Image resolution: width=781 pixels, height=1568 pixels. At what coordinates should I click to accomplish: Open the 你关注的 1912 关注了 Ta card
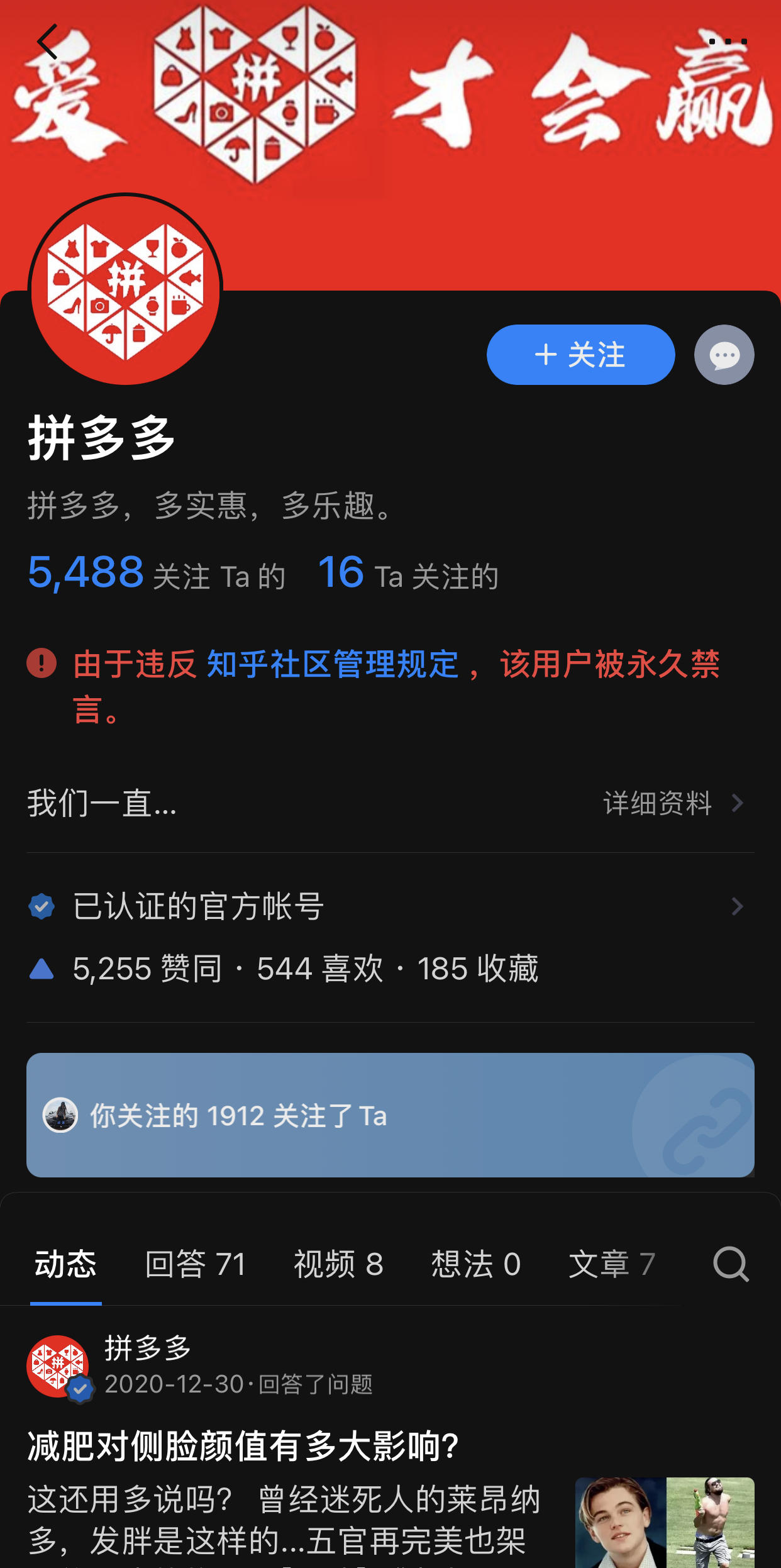tap(390, 1115)
